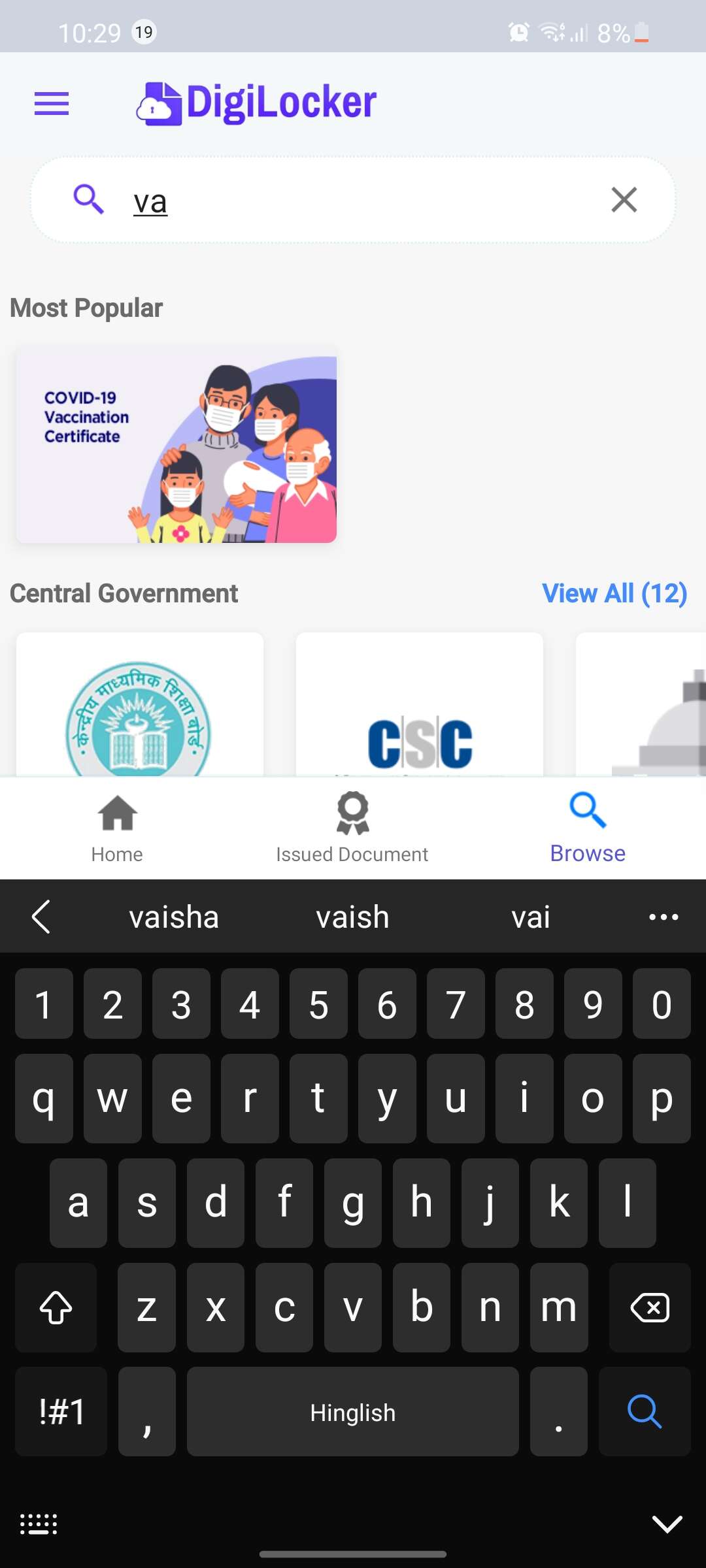The width and height of the screenshot is (706, 1568).
Task: Open the CSC issuer card
Action: pyautogui.click(x=420, y=704)
